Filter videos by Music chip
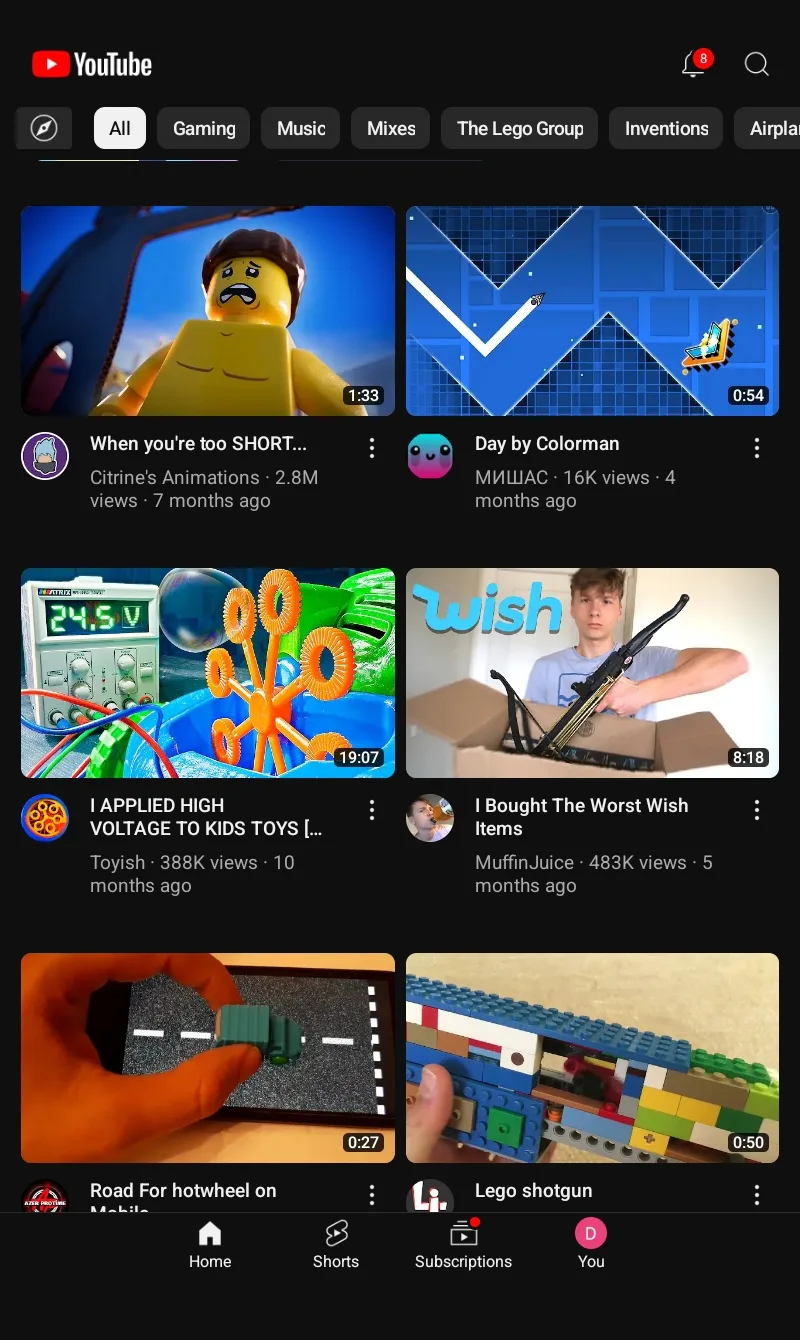Viewport: 800px width, 1340px height. [301, 128]
